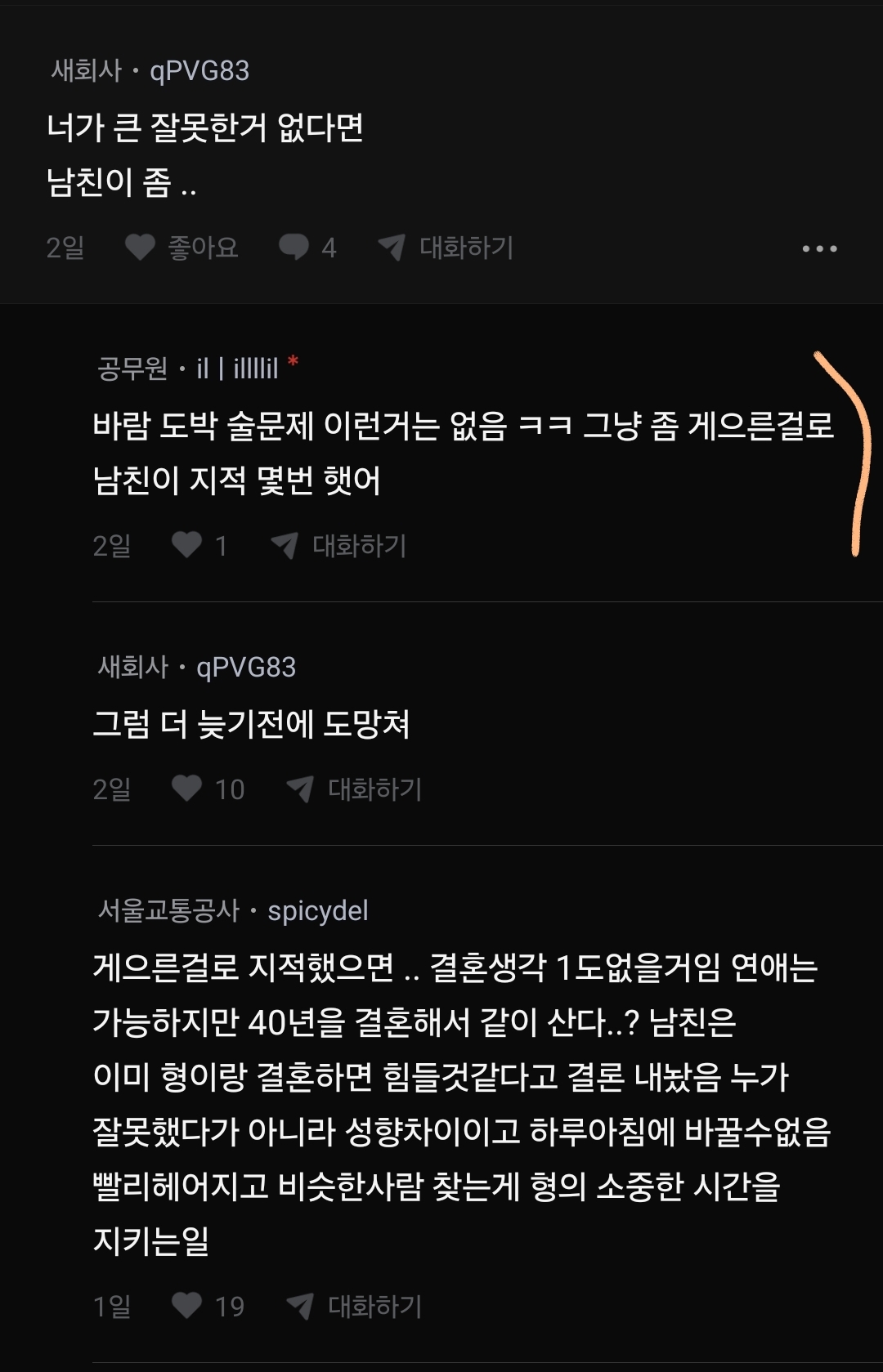Open the three-dot overflow menu on the top comment

coord(819,248)
